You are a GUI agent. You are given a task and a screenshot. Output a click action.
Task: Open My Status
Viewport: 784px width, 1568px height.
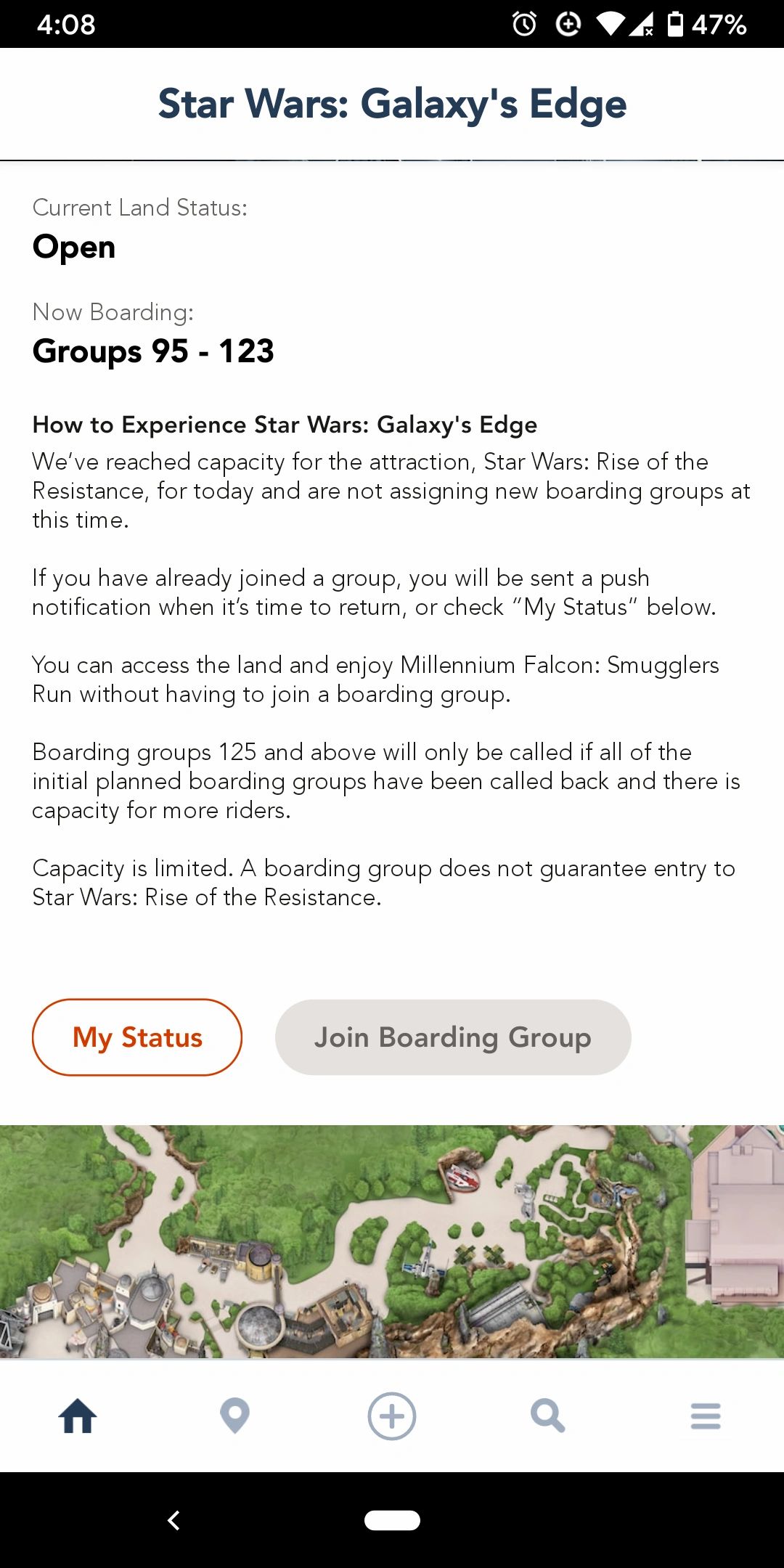tap(137, 1037)
